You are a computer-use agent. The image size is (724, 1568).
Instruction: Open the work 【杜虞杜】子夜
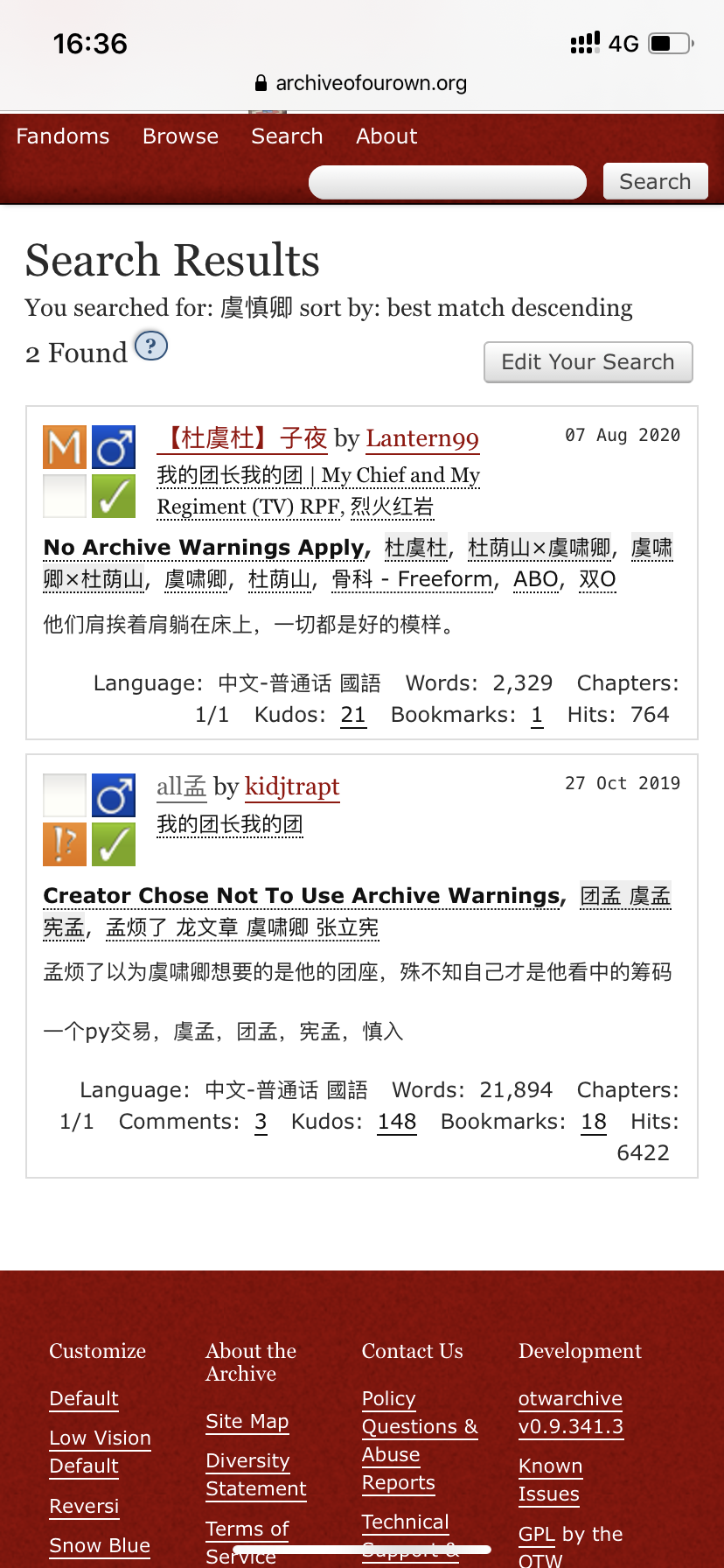click(242, 438)
